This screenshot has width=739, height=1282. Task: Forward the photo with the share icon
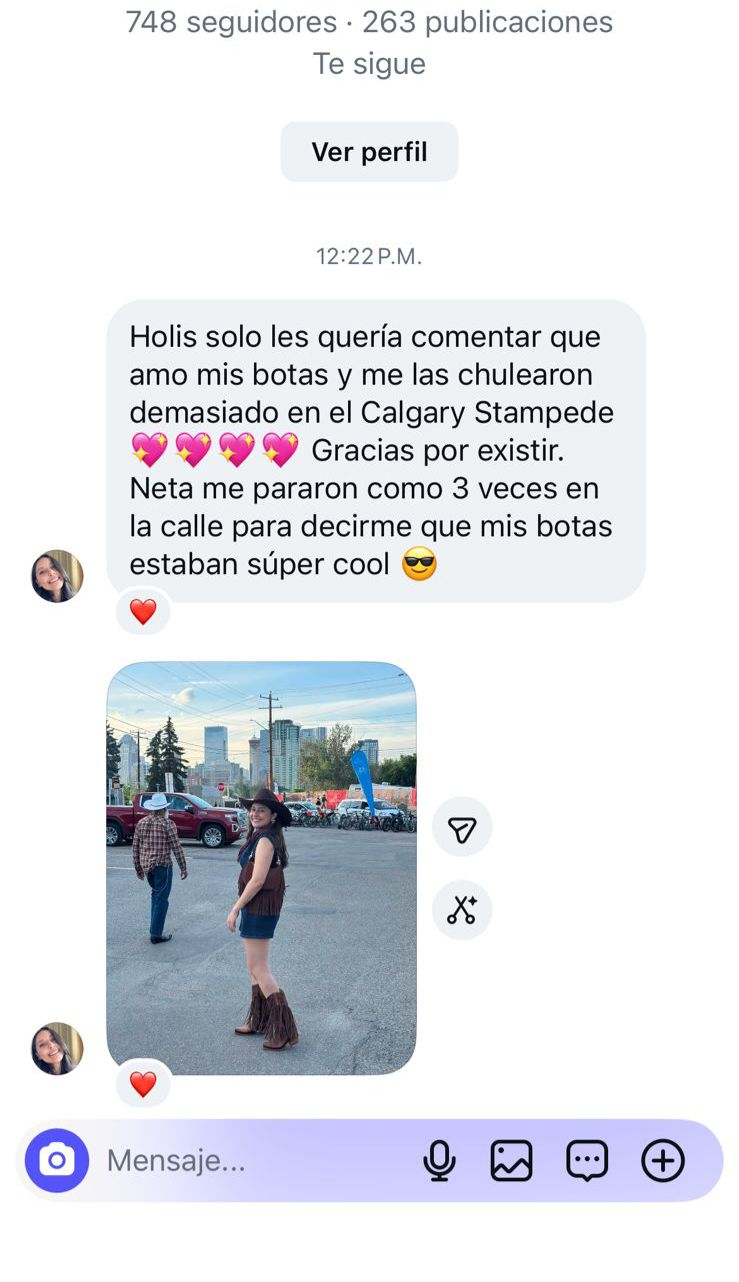click(462, 827)
